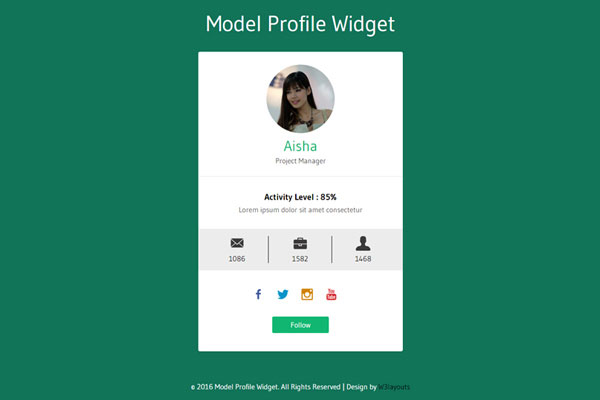Tap the followers person icon
Viewport: 600px width, 400px height.
[363, 243]
